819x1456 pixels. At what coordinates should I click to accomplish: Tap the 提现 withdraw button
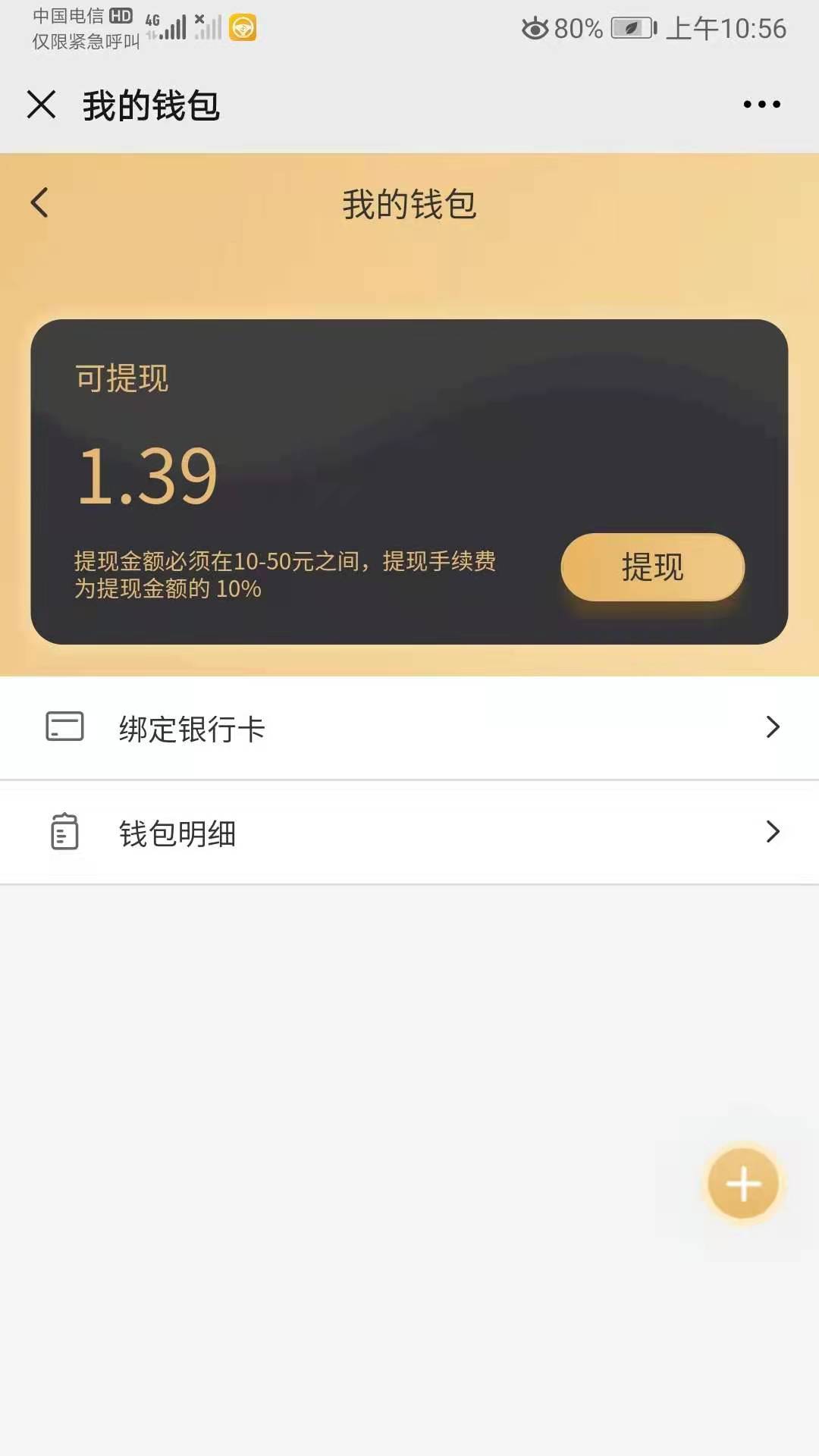coord(652,567)
